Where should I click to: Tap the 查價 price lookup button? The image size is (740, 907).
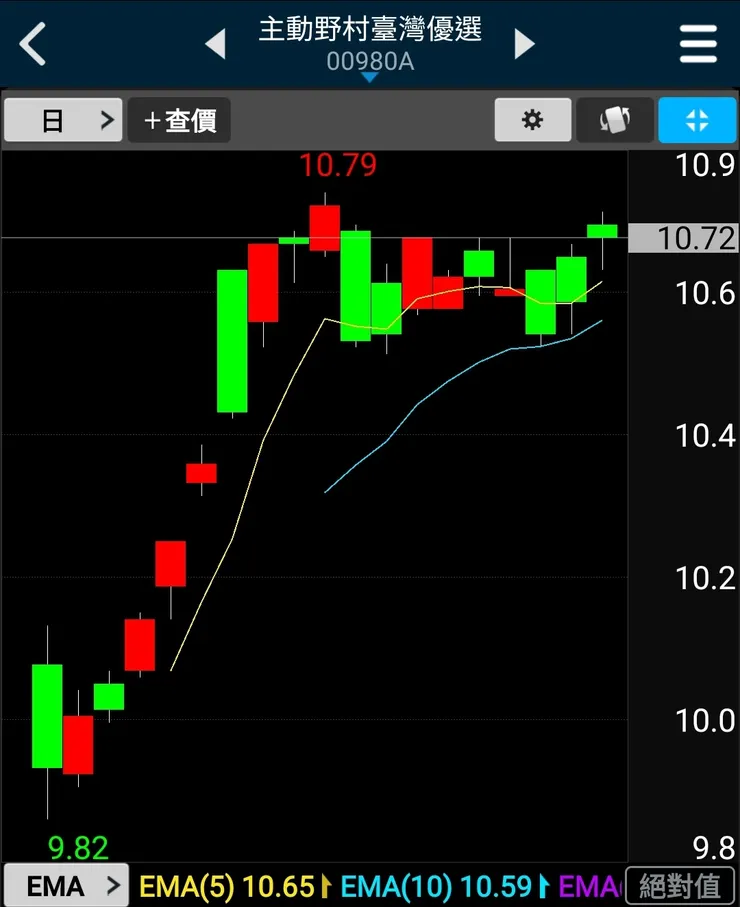pos(180,121)
